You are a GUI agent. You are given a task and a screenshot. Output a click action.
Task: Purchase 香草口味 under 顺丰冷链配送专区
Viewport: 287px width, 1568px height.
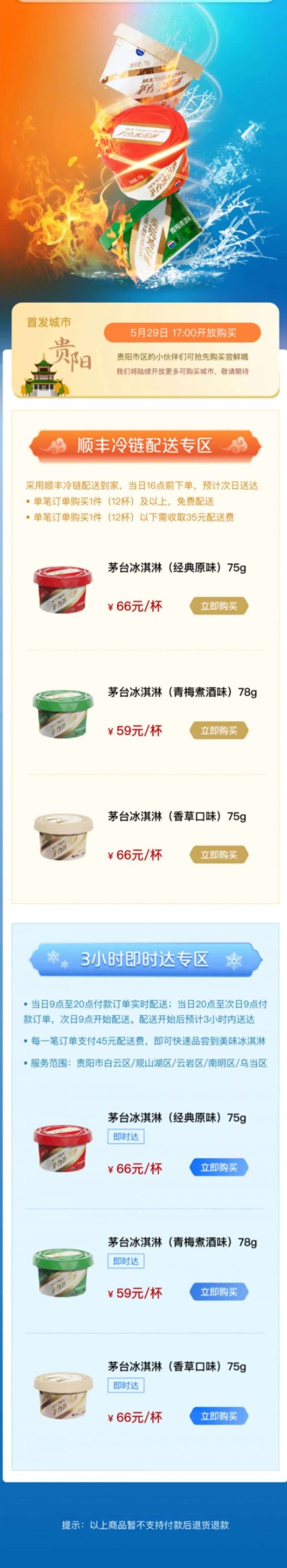(x=219, y=855)
